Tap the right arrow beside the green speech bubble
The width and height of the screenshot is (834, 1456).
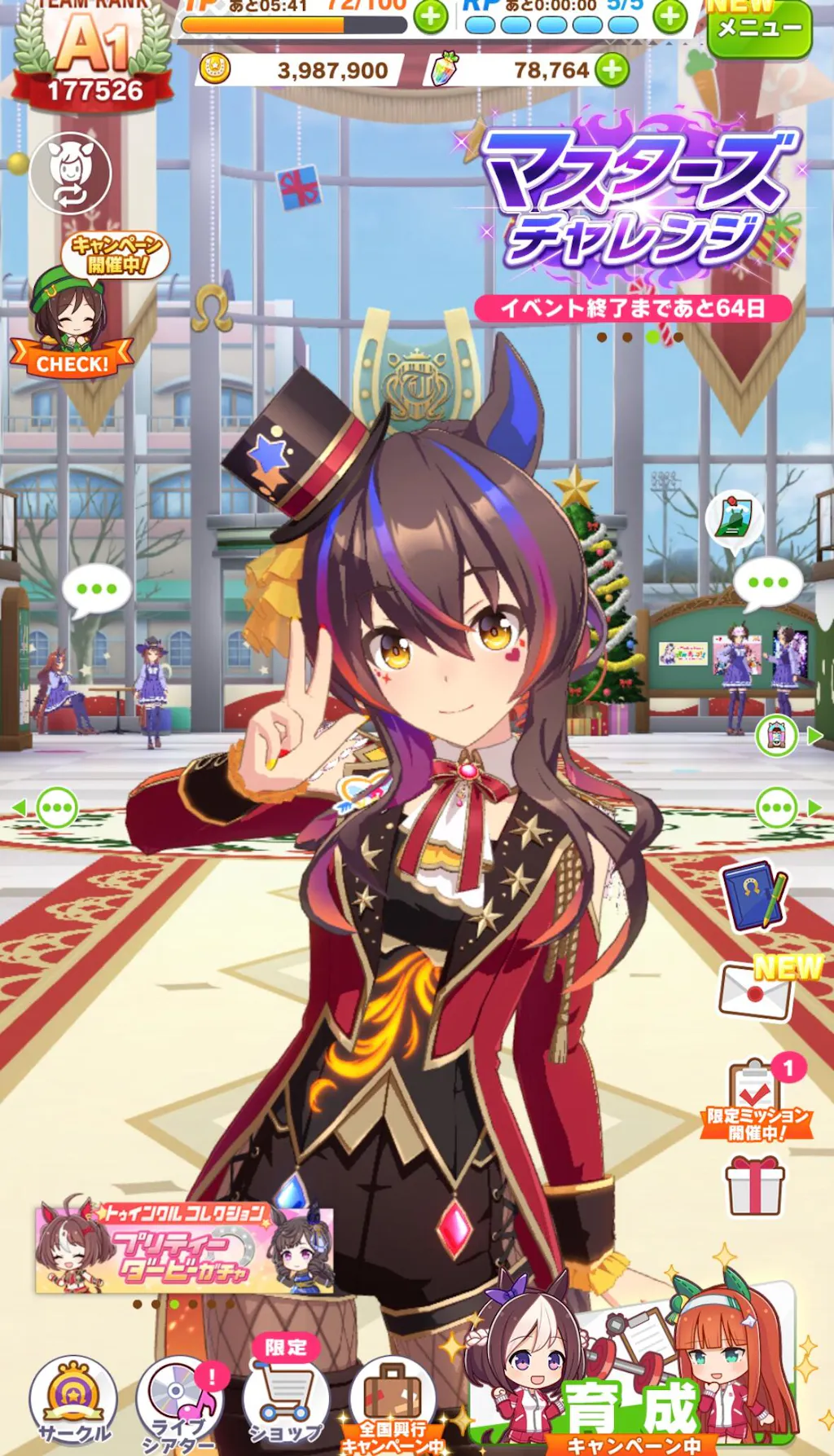814,808
